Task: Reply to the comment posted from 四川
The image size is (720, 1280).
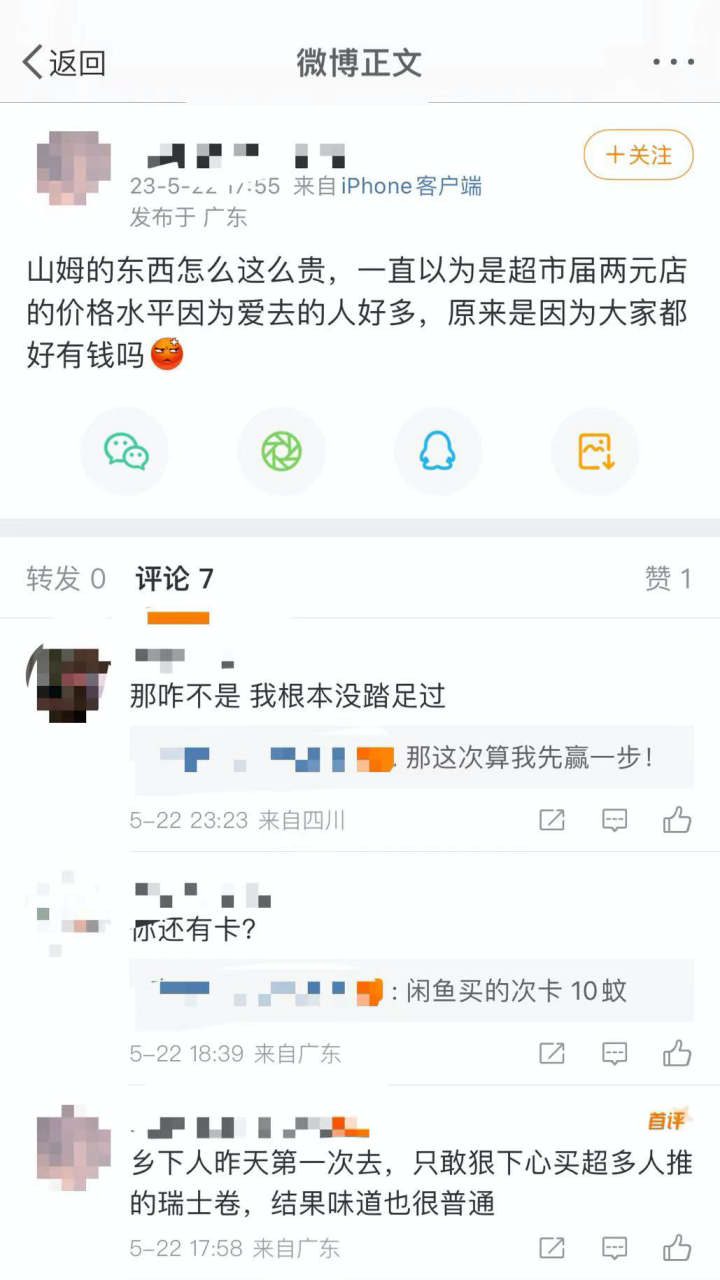Action: click(x=614, y=821)
